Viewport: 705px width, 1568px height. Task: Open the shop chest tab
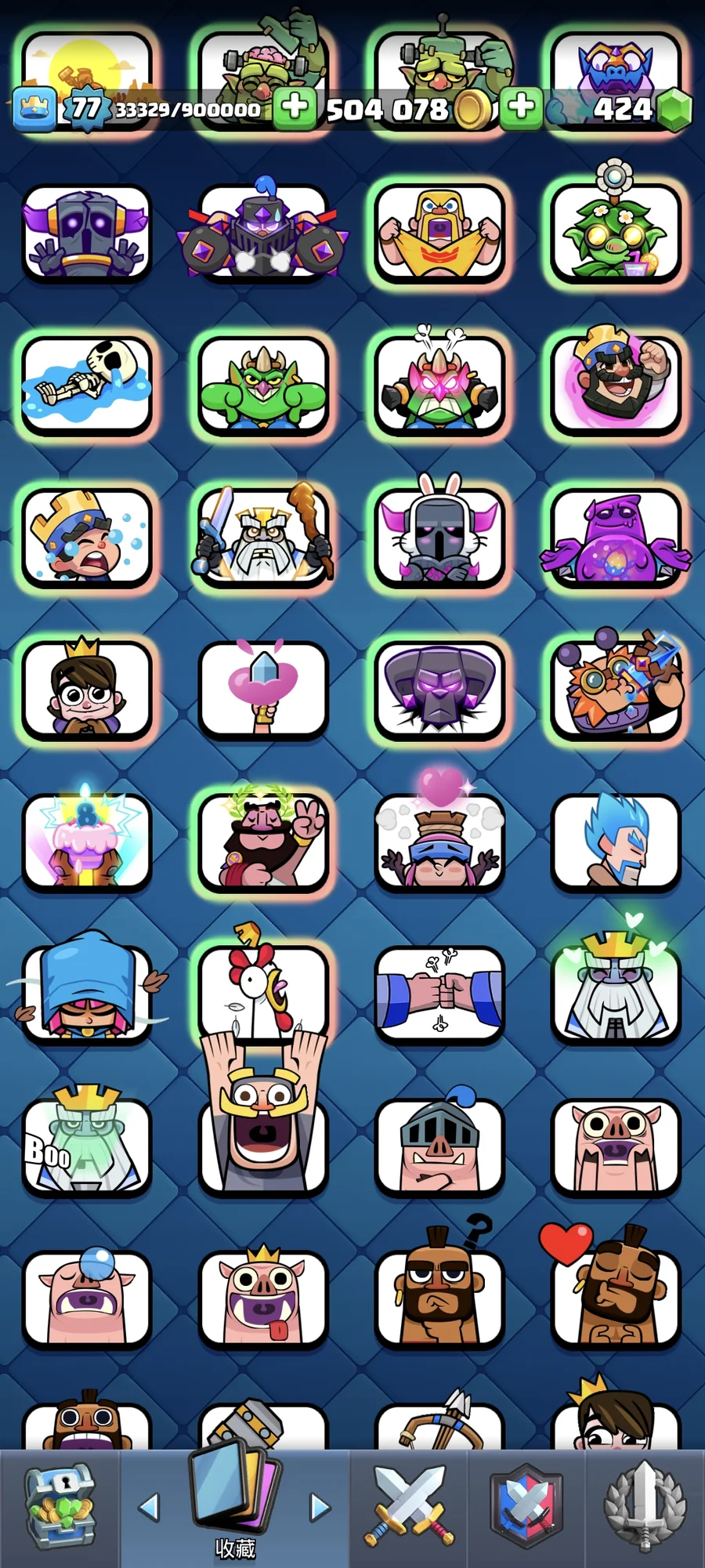pos(60,1508)
